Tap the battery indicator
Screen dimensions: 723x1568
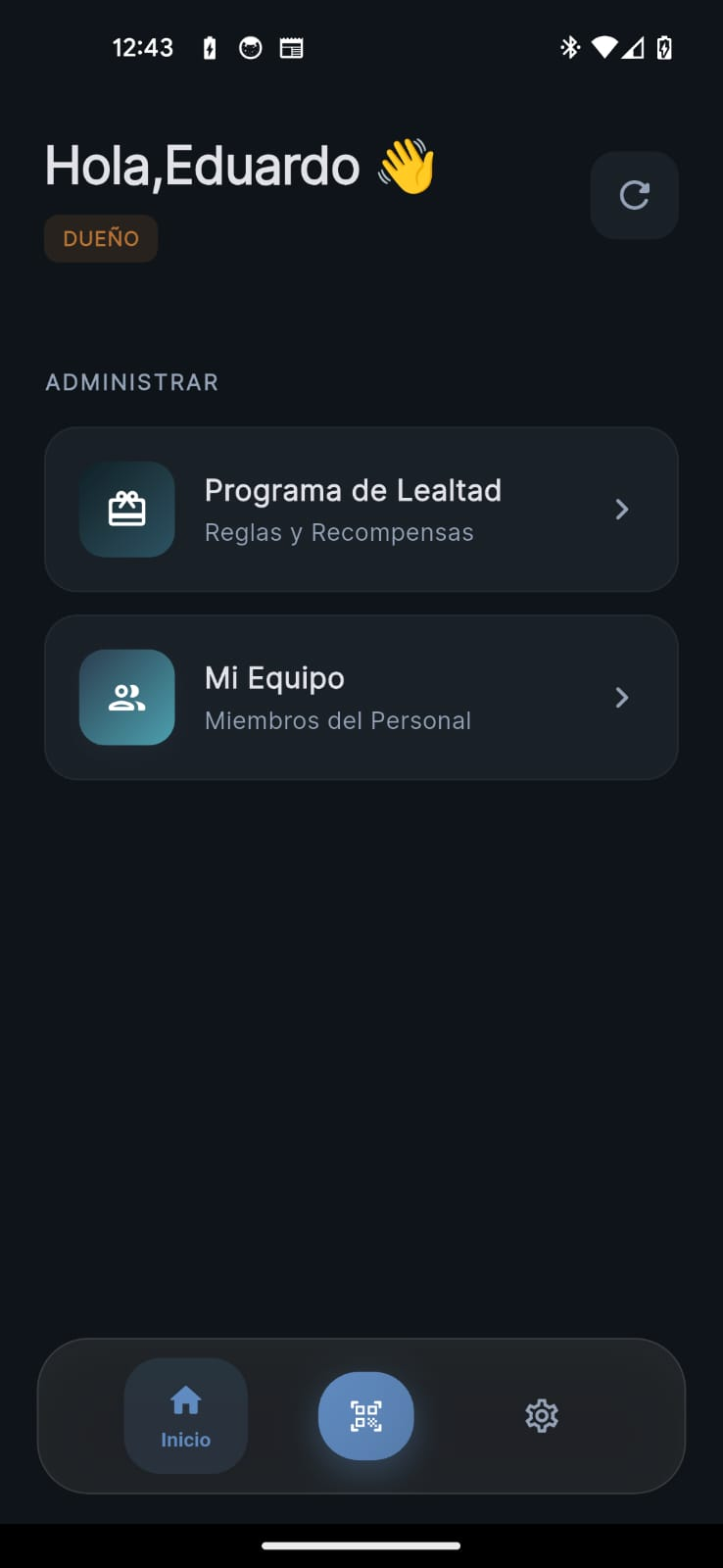[663, 46]
